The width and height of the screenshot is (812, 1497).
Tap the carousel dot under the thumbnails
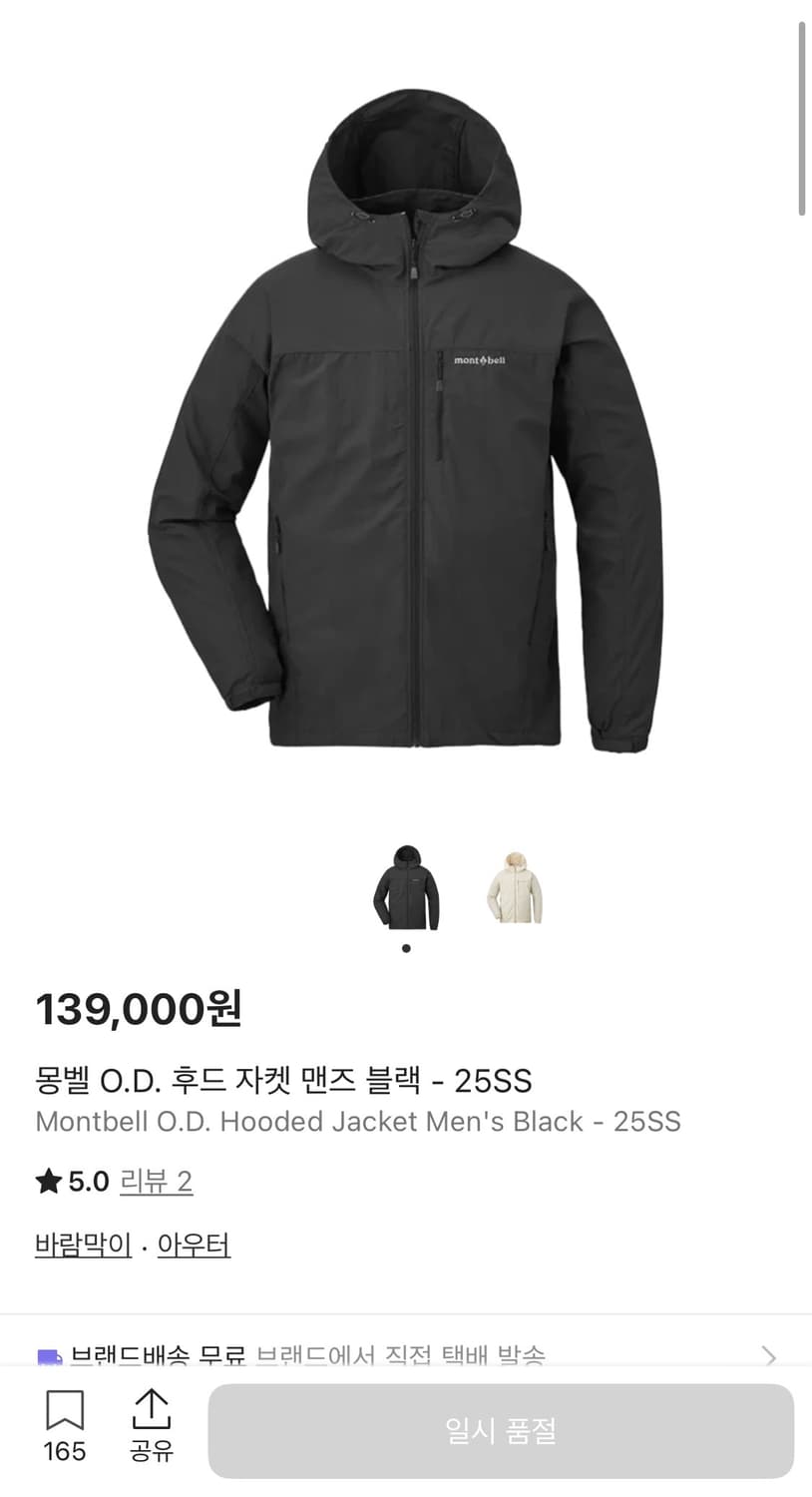click(405, 948)
